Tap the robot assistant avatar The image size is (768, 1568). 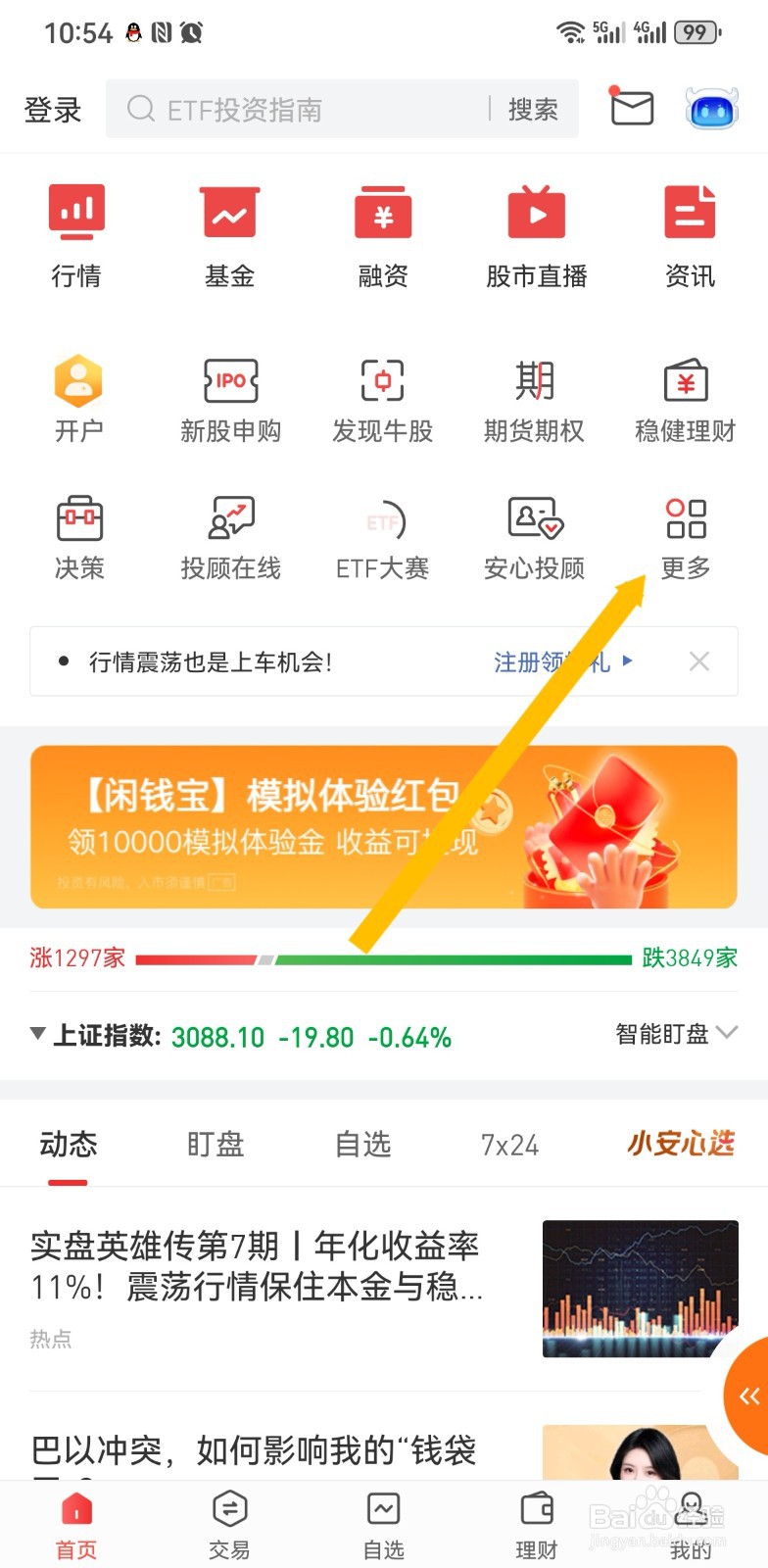pyautogui.click(x=711, y=109)
